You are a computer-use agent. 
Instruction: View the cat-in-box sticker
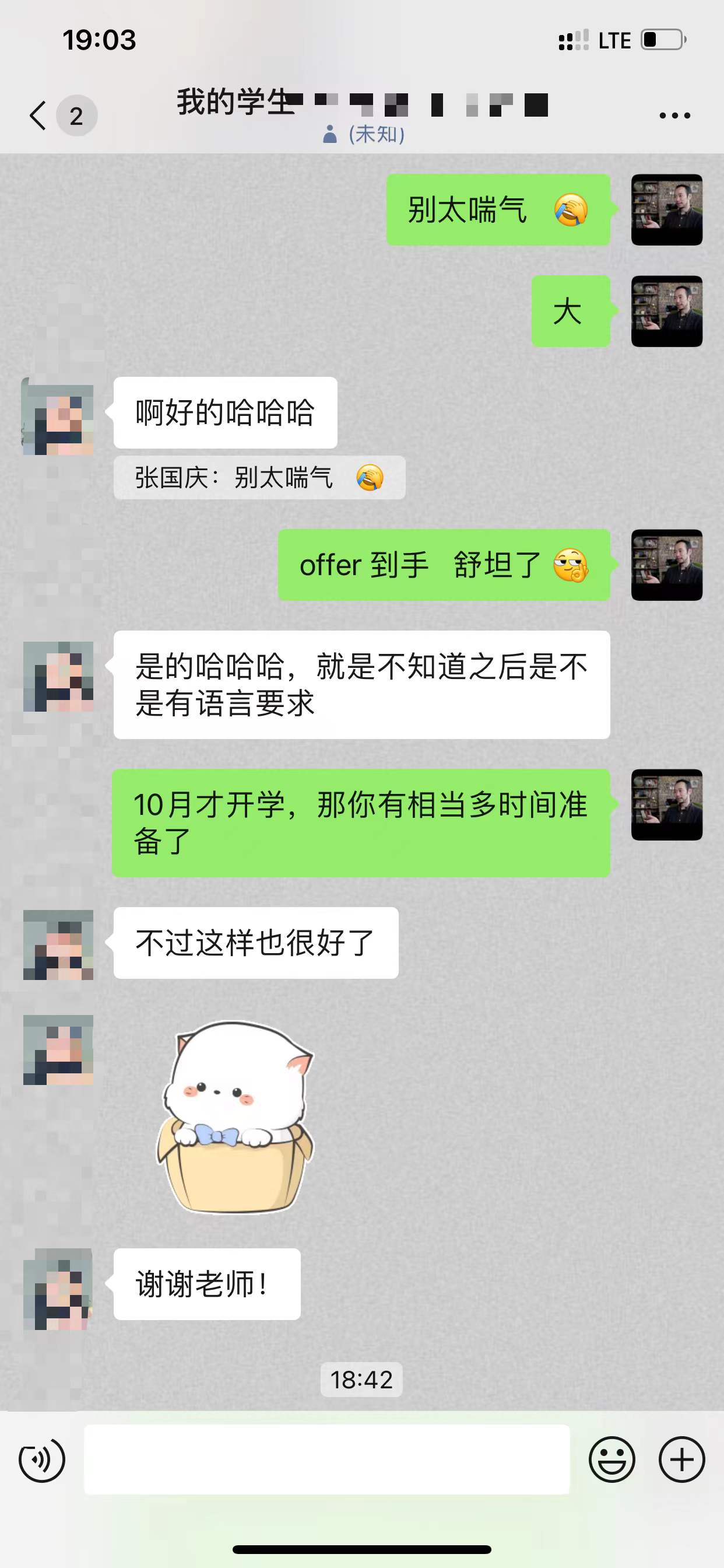[236, 1117]
